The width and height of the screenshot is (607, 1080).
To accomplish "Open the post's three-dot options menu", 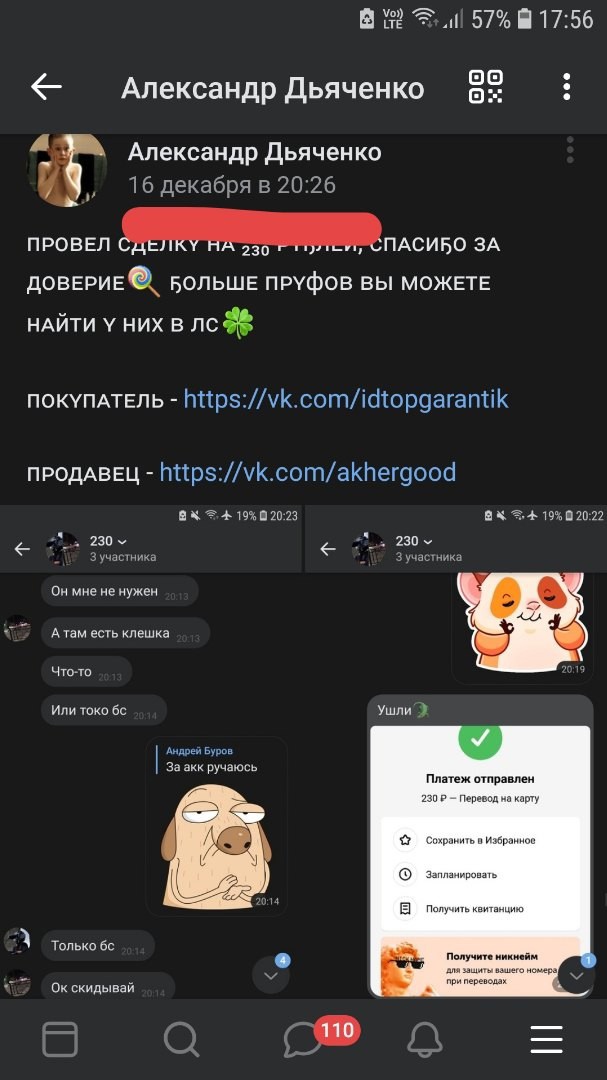I will [x=570, y=150].
